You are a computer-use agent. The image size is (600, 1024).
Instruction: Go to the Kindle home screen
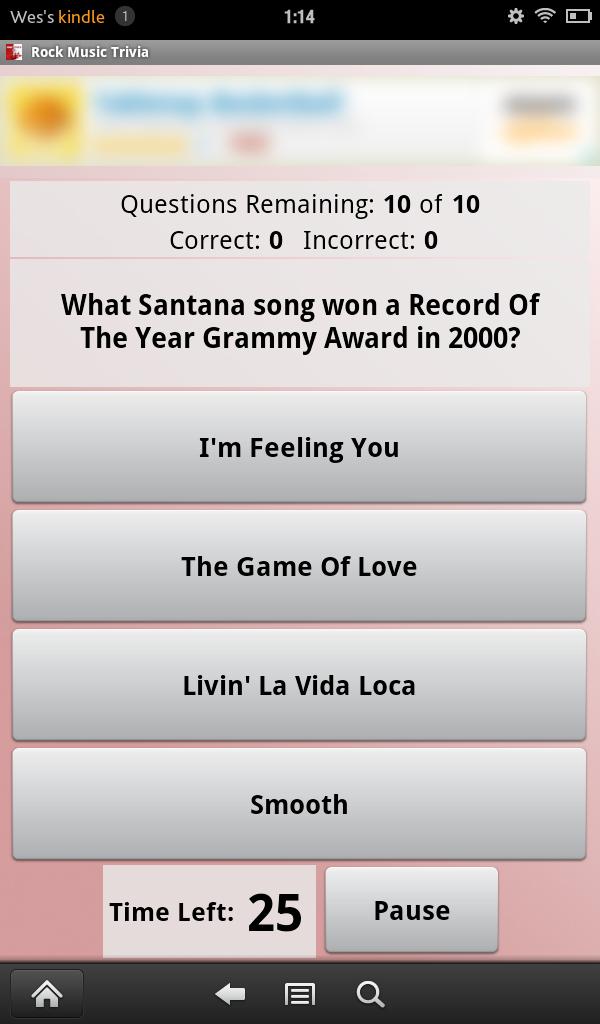point(47,993)
